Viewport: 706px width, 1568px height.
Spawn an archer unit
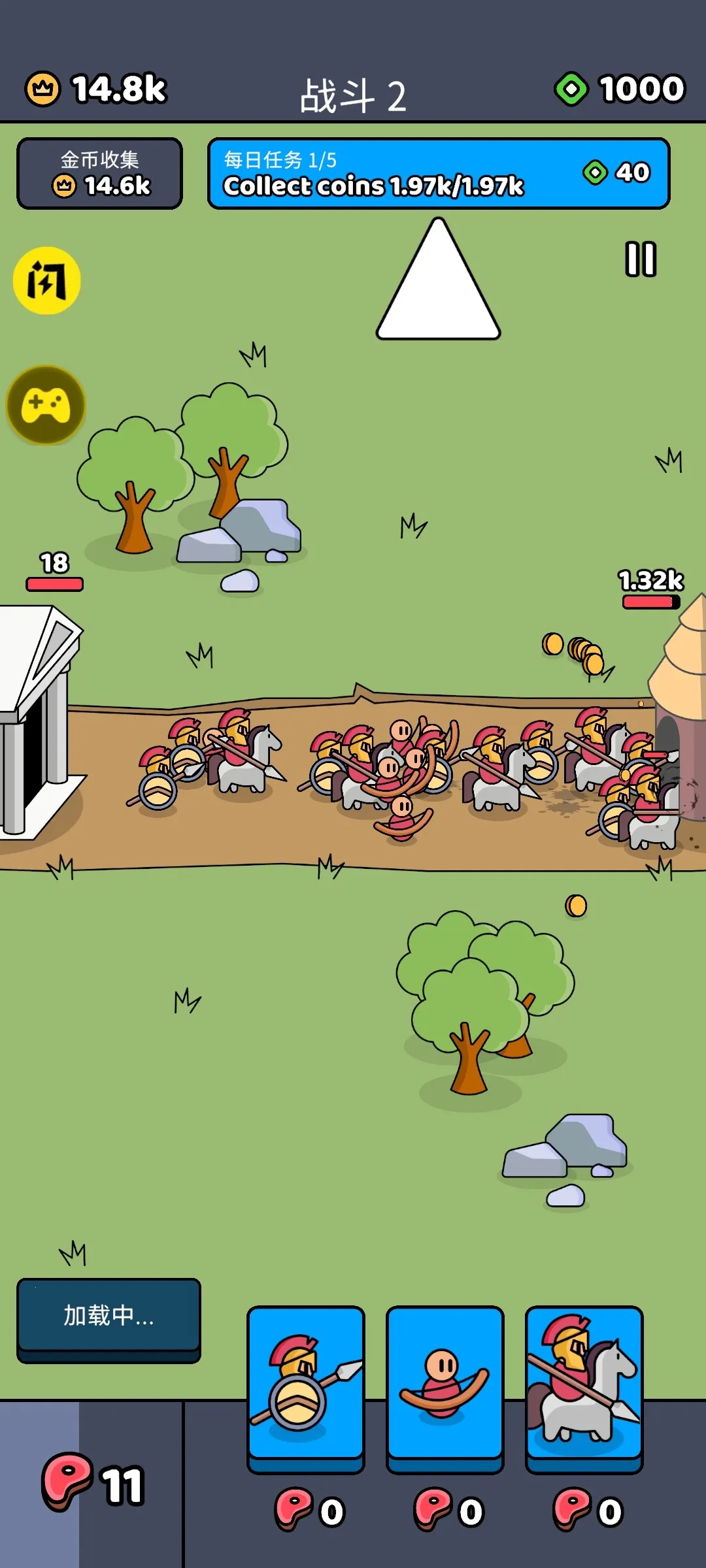pyautogui.click(x=445, y=1384)
